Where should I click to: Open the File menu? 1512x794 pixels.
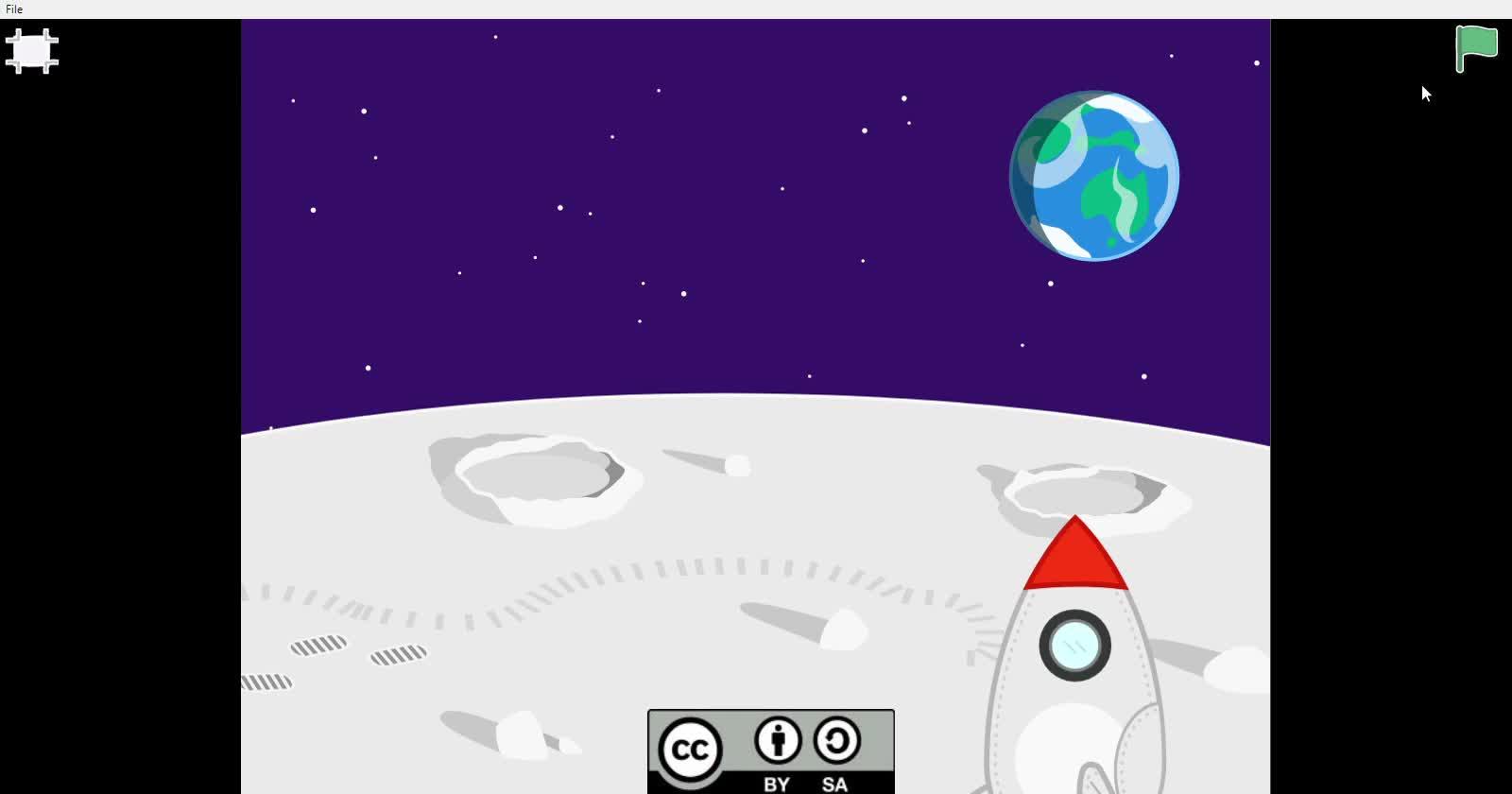pyautogui.click(x=14, y=9)
